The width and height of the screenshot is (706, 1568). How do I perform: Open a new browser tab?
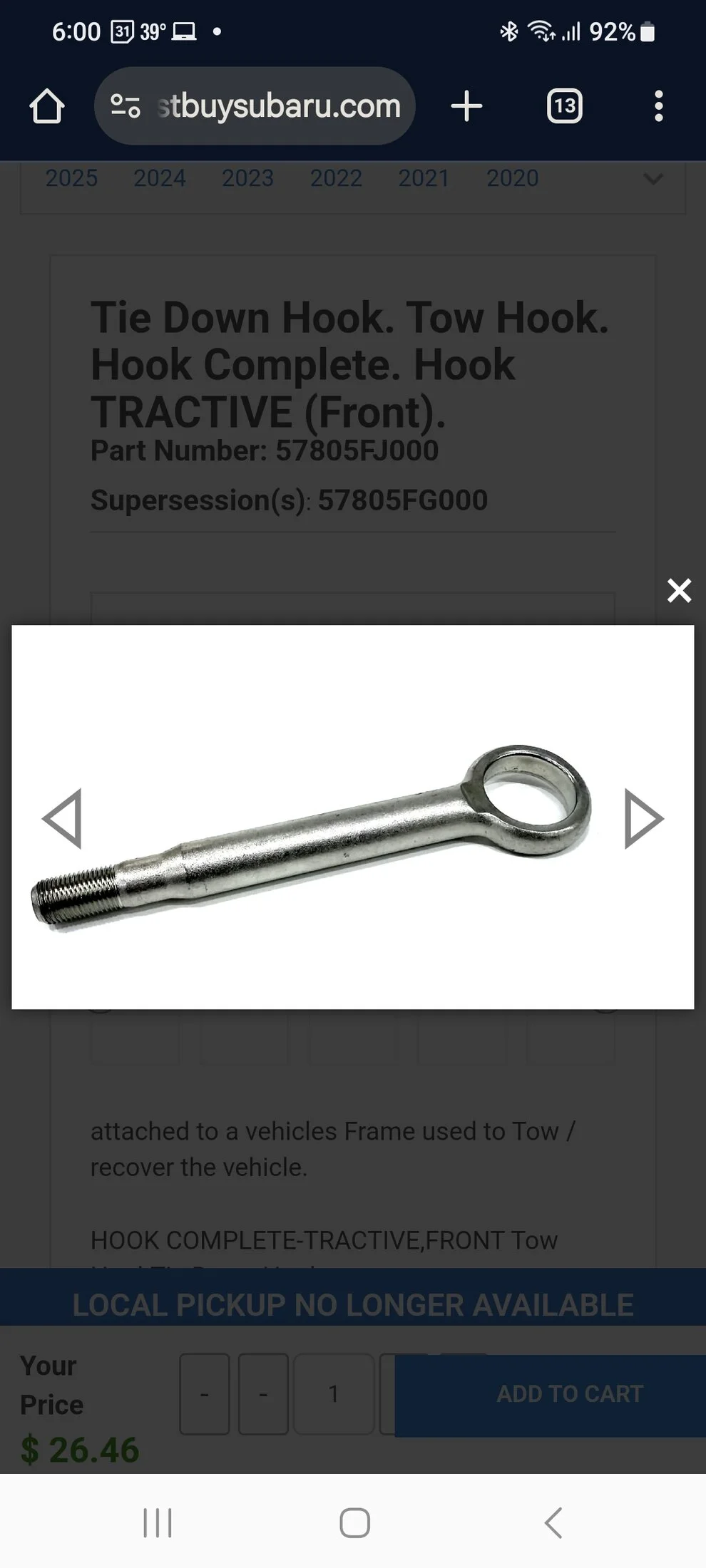pos(467,106)
